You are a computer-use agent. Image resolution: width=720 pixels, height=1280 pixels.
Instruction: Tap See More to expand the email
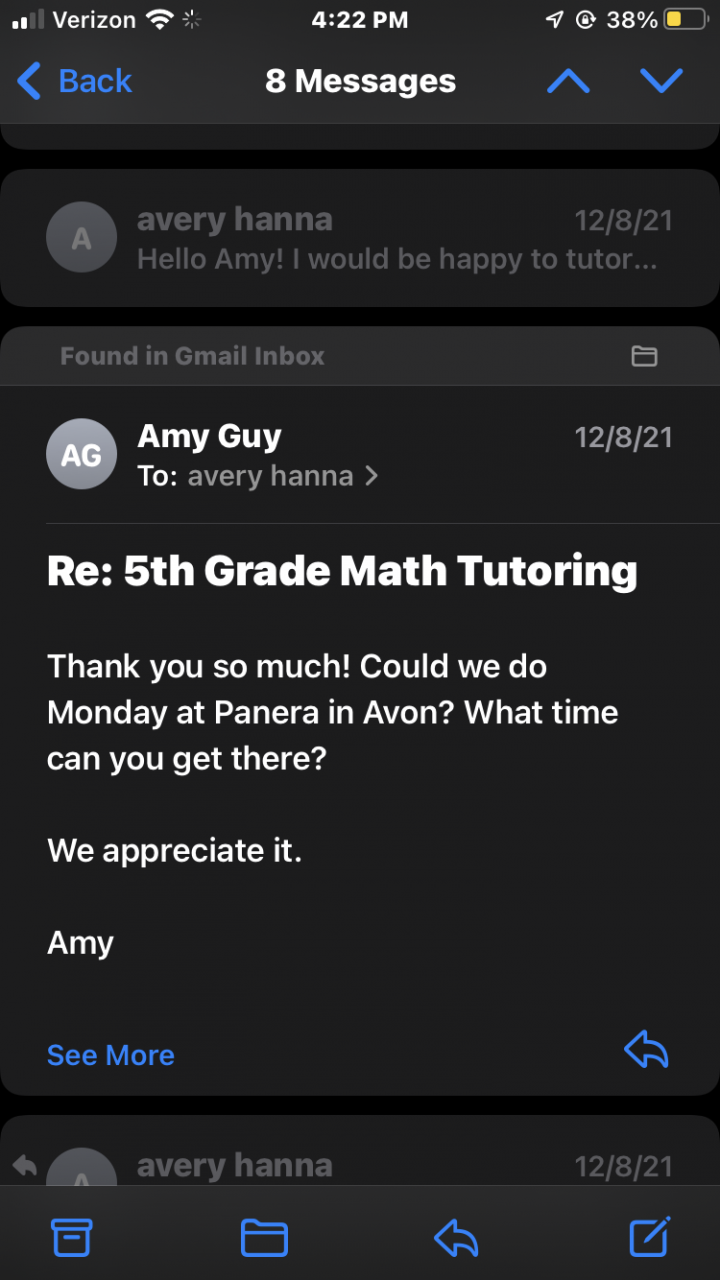pos(111,1055)
